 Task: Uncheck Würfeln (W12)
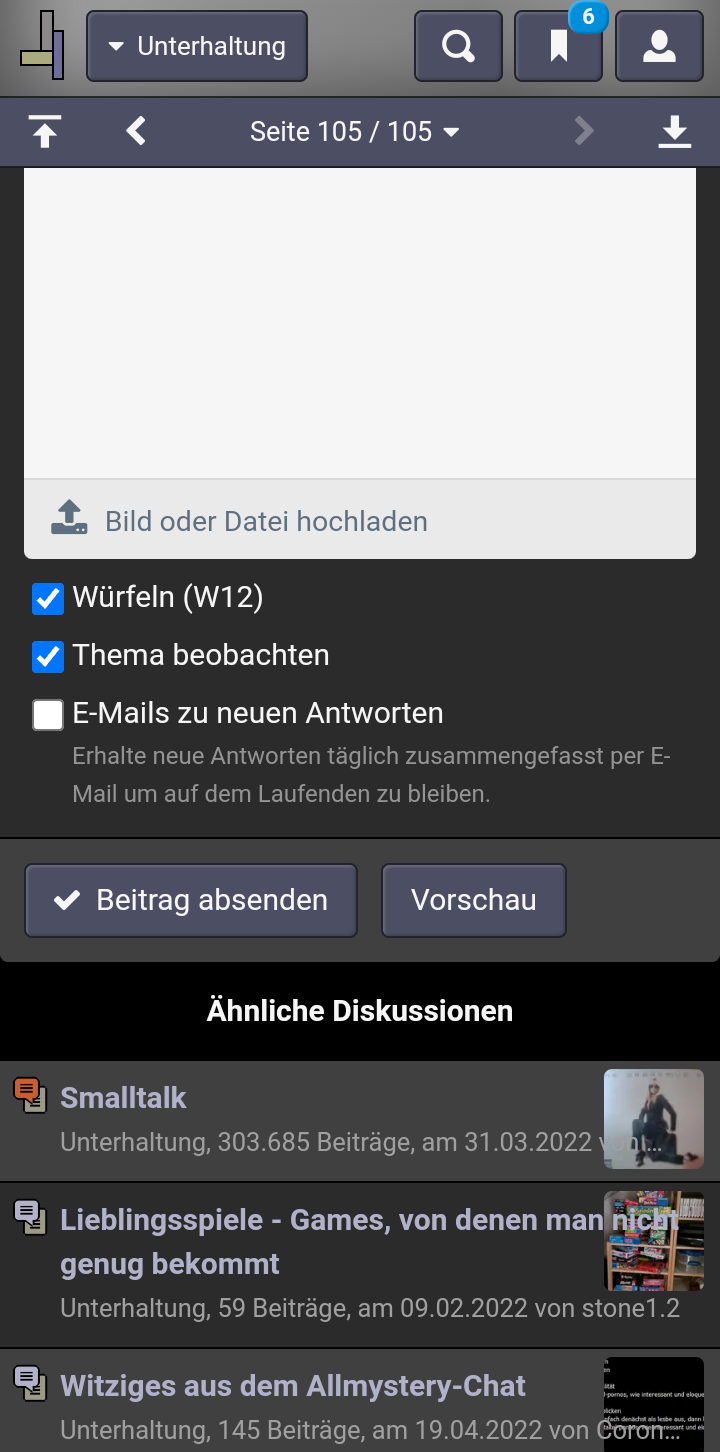tap(48, 599)
